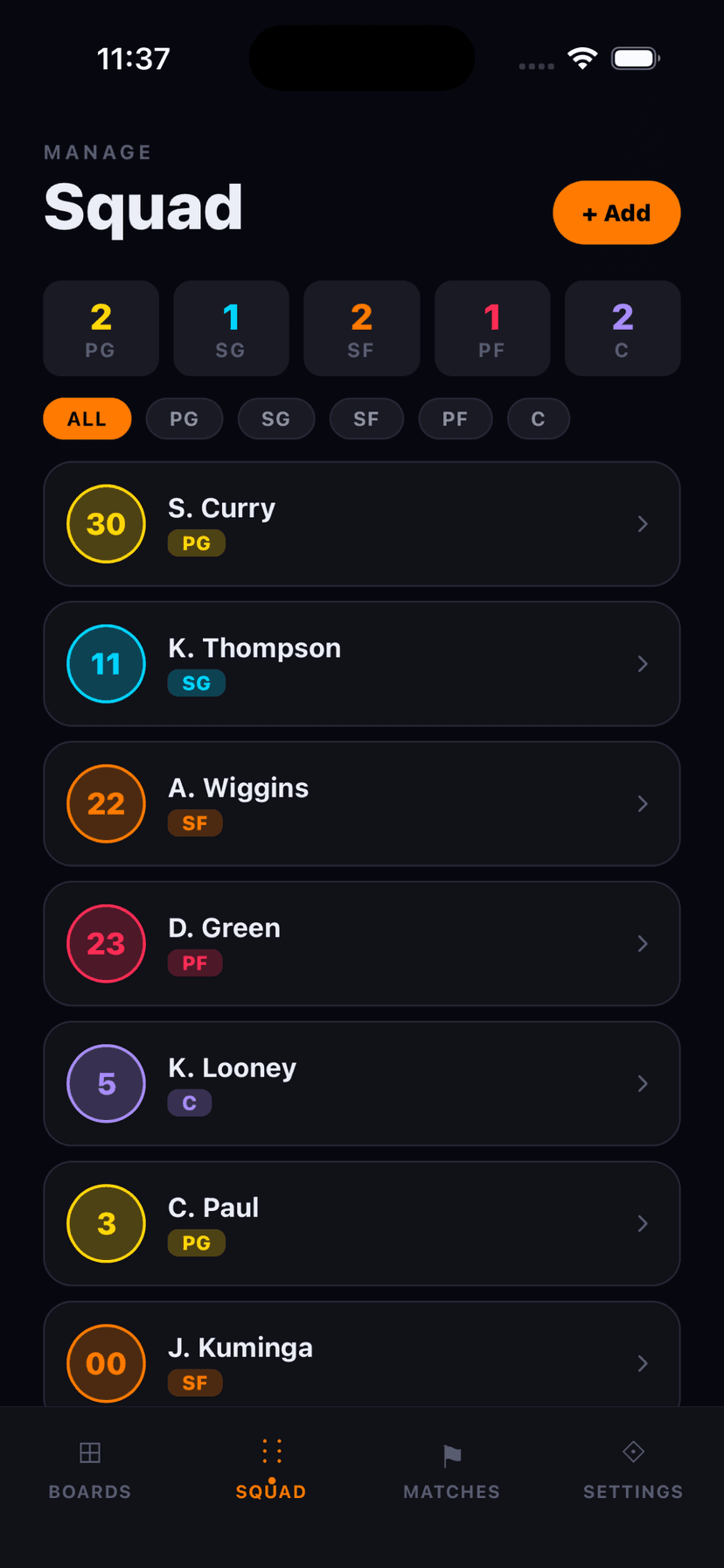Expand A. Wiggins' row chevron
724x1568 pixels.
point(643,803)
